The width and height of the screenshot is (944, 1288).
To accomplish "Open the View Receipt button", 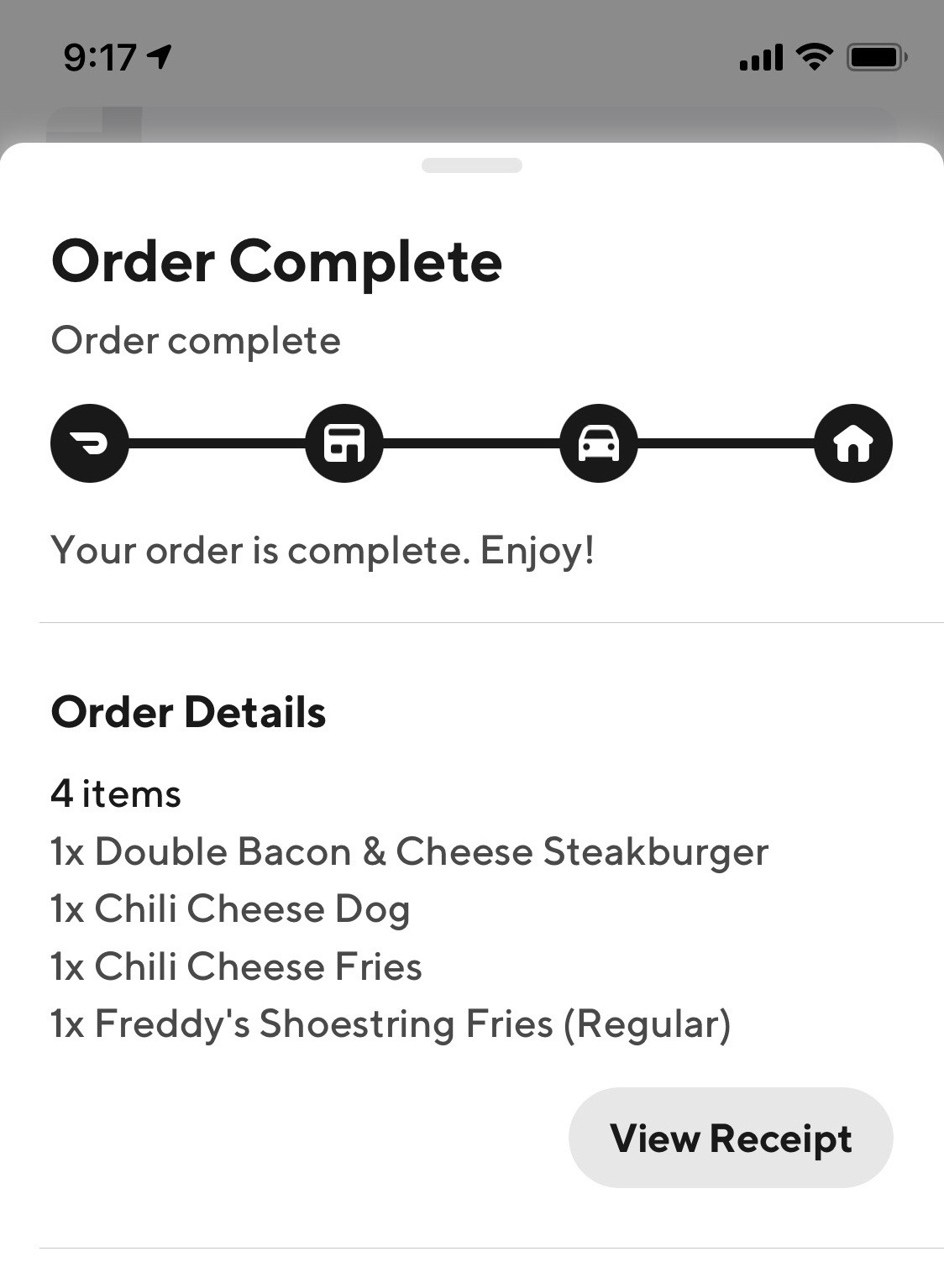I will (x=731, y=1138).
